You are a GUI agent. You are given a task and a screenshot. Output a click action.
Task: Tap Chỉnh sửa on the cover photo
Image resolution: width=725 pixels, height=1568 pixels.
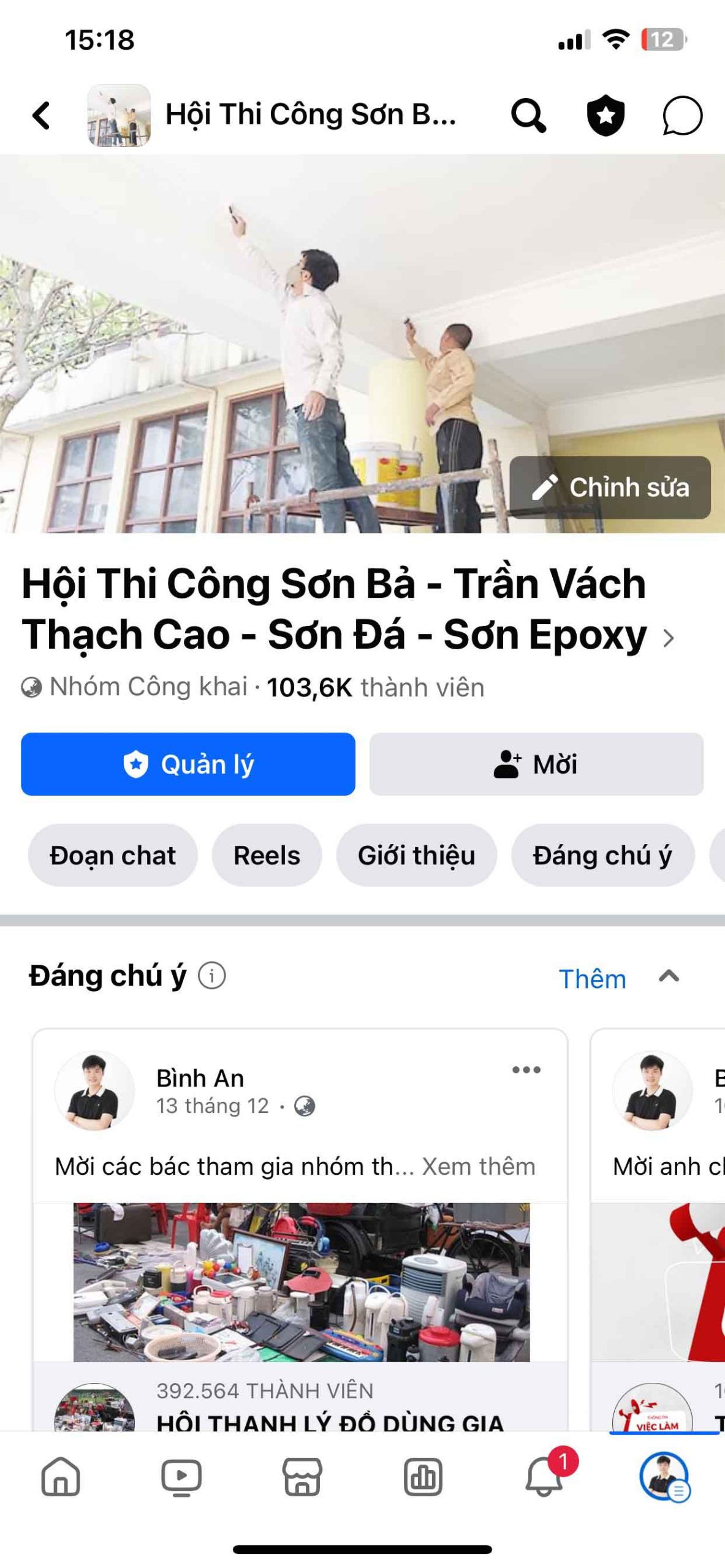612,487
